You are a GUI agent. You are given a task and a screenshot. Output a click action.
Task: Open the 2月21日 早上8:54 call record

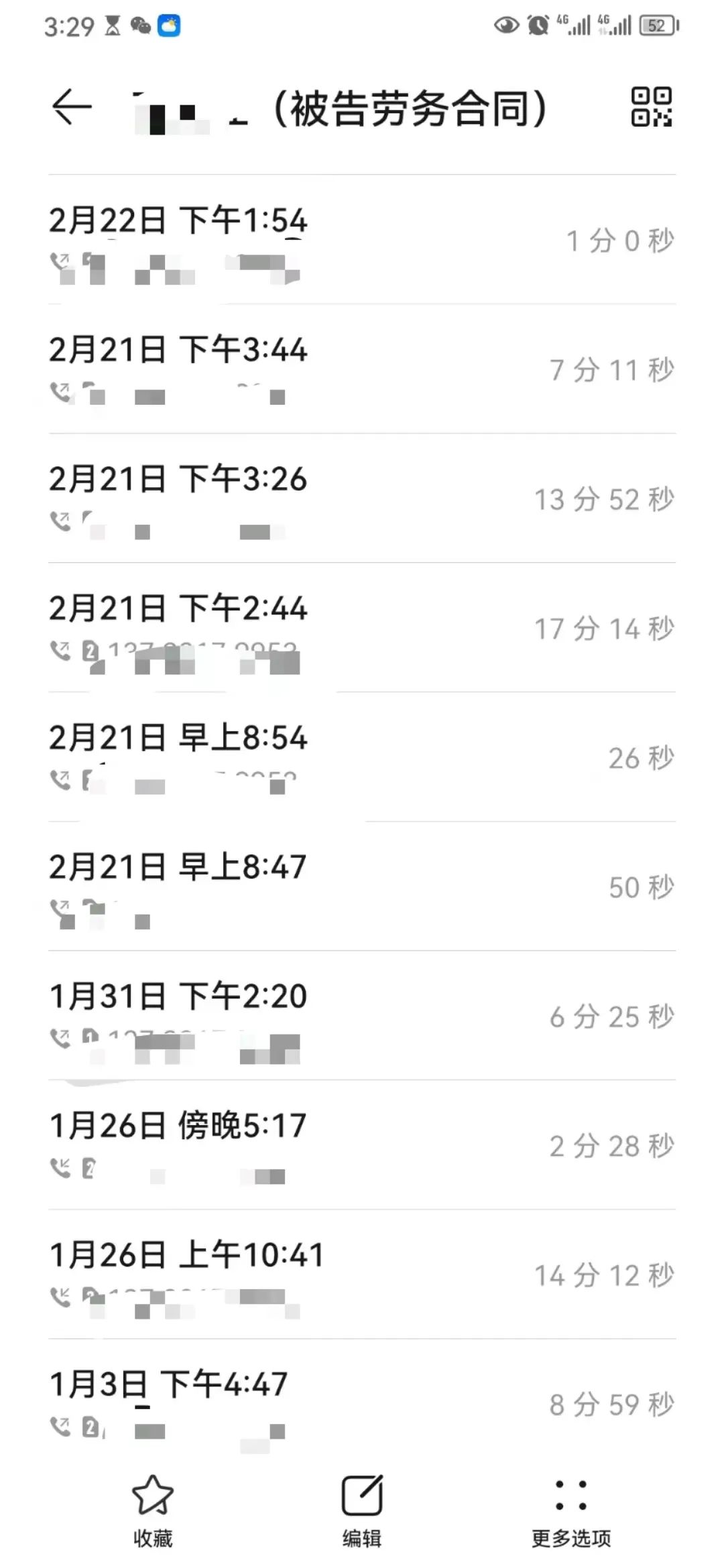(362, 757)
